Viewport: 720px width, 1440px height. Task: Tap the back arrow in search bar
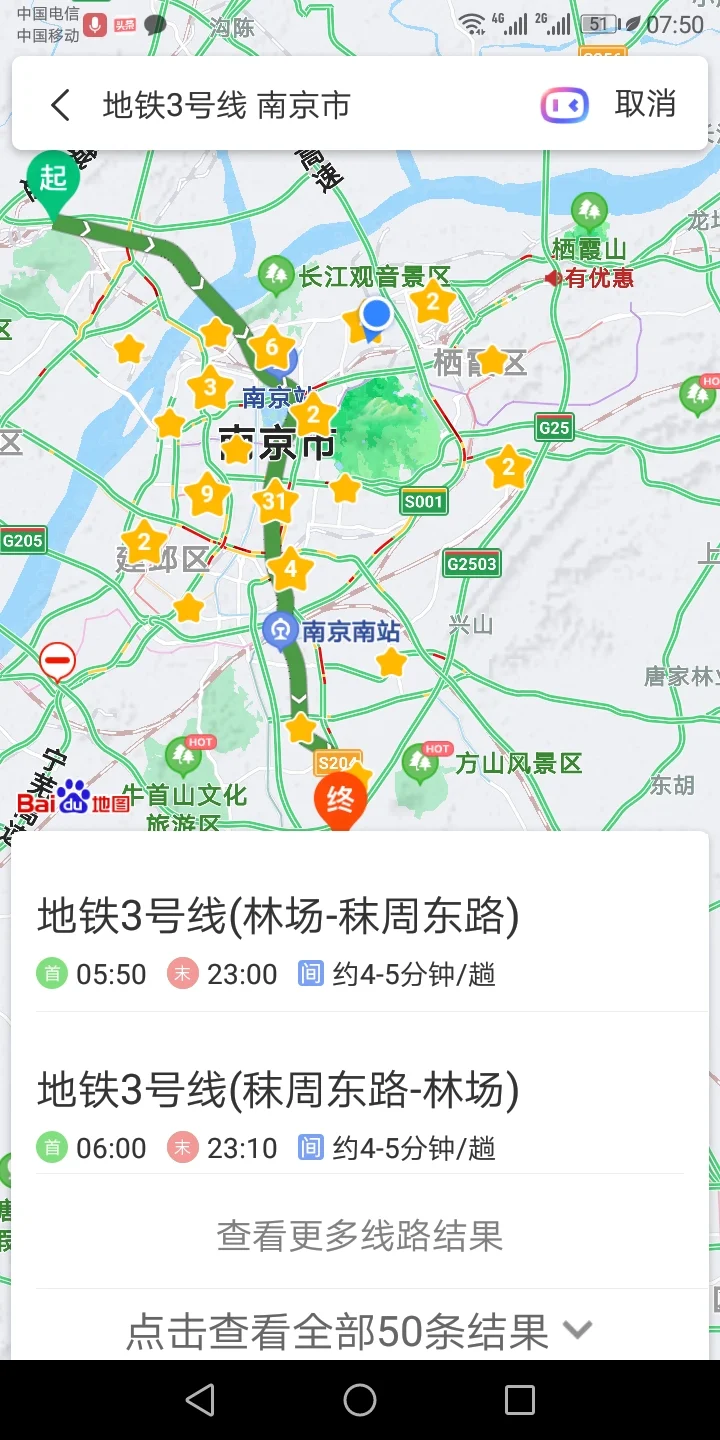(59, 104)
